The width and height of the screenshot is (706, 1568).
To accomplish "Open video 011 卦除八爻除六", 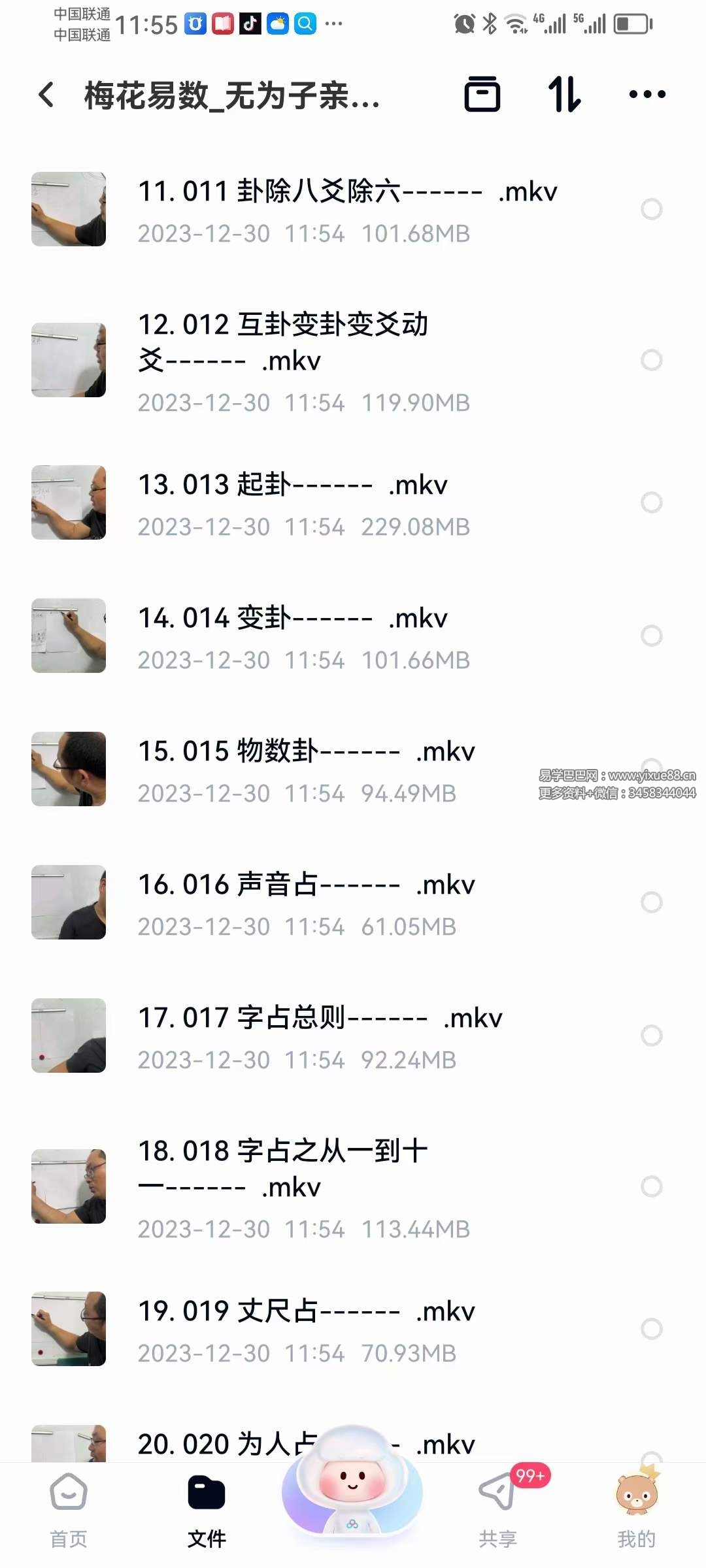I will (346, 210).
